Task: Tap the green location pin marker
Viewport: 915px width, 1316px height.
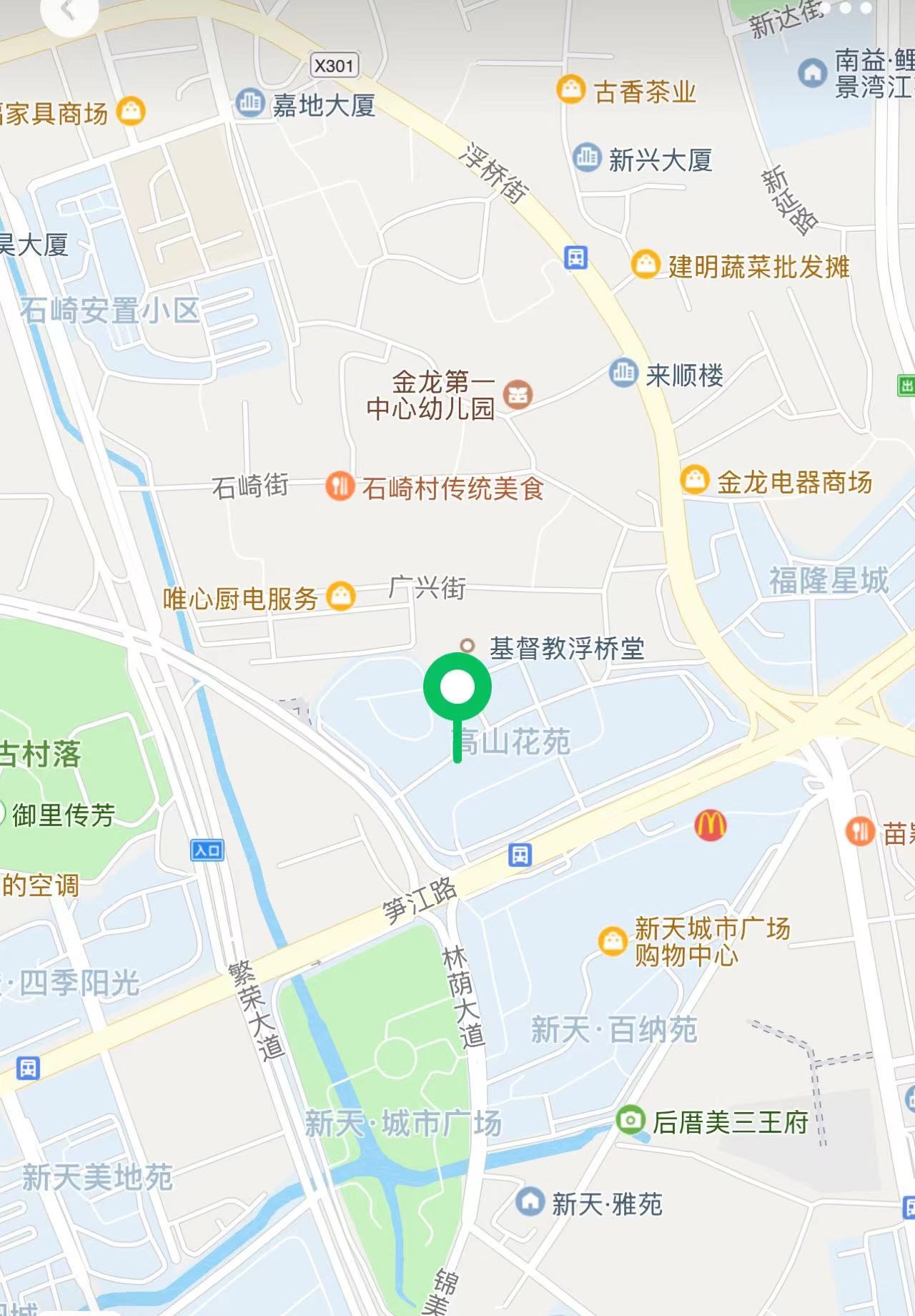Action: pyautogui.click(x=457, y=689)
